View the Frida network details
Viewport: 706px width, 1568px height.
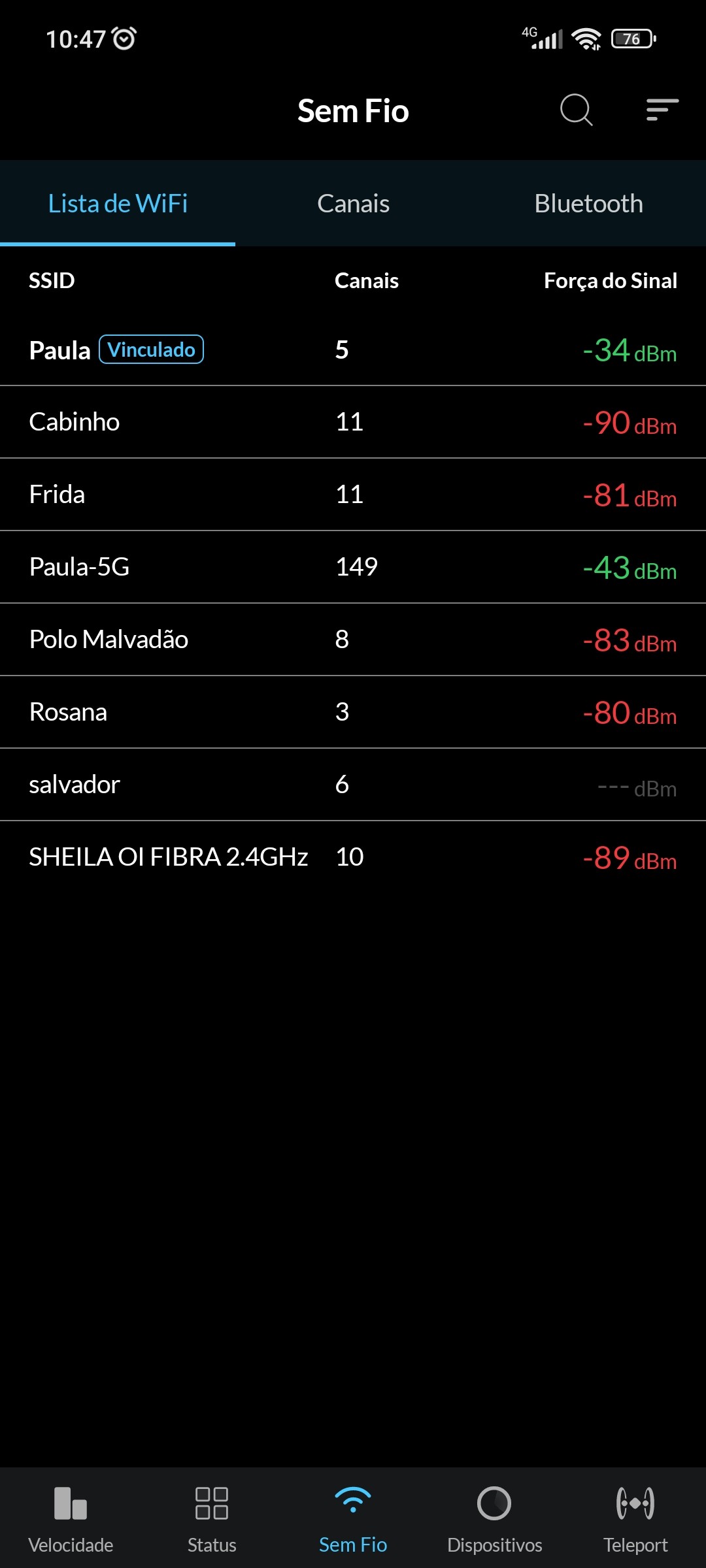[x=353, y=495]
